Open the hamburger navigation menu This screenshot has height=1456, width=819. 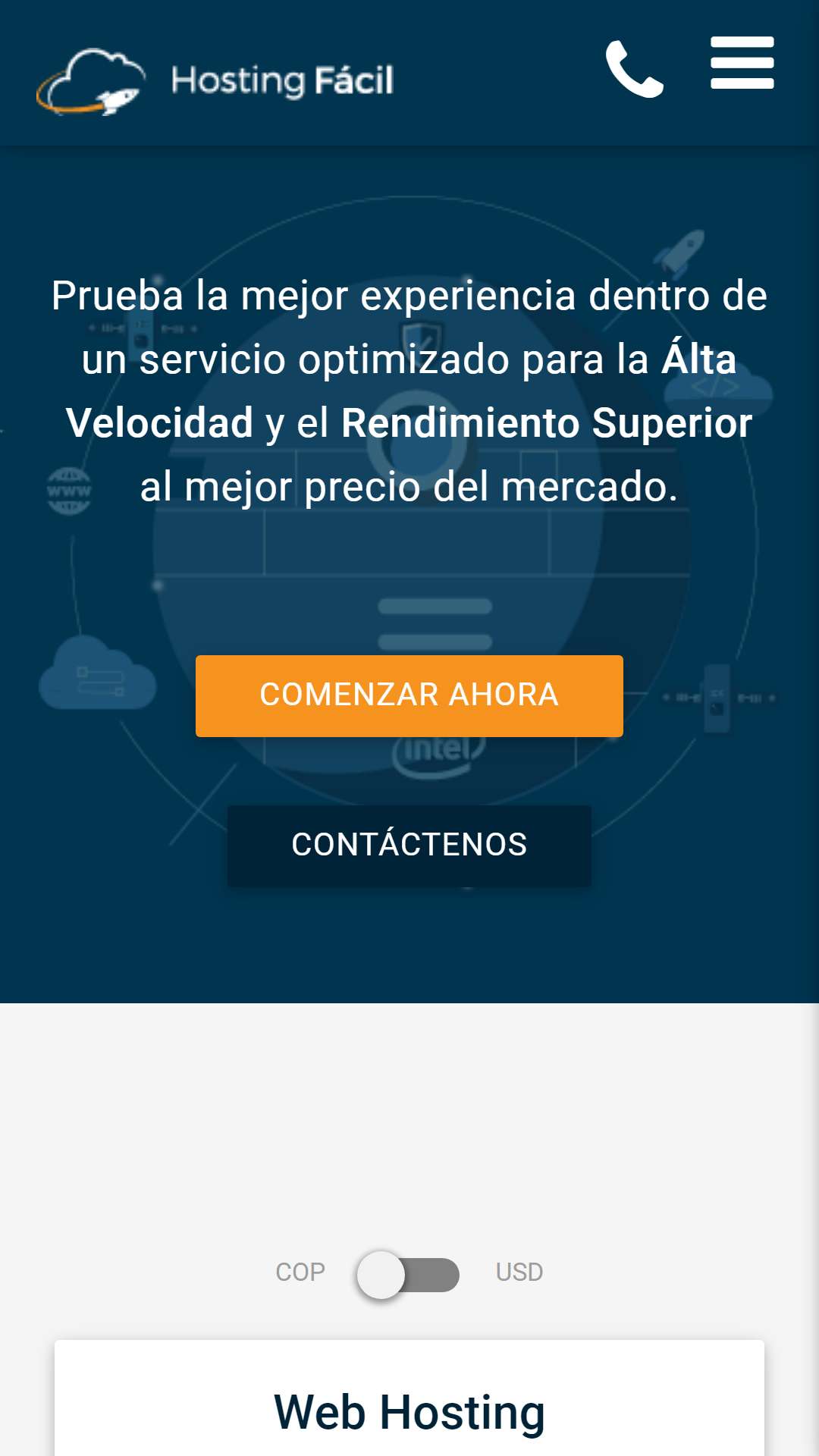click(x=742, y=63)
